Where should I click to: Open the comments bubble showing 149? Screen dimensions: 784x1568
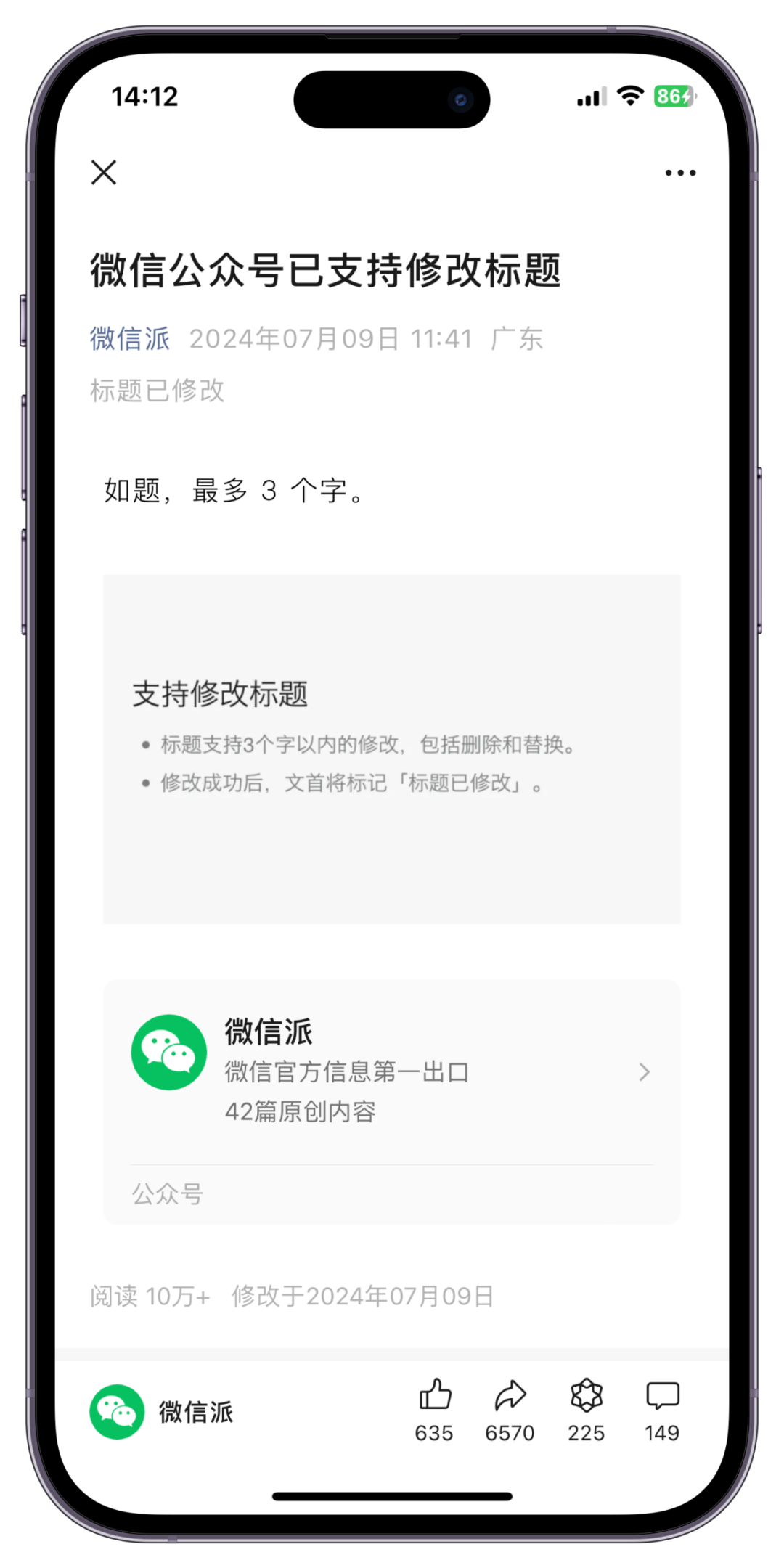(x=662, y=1396)
